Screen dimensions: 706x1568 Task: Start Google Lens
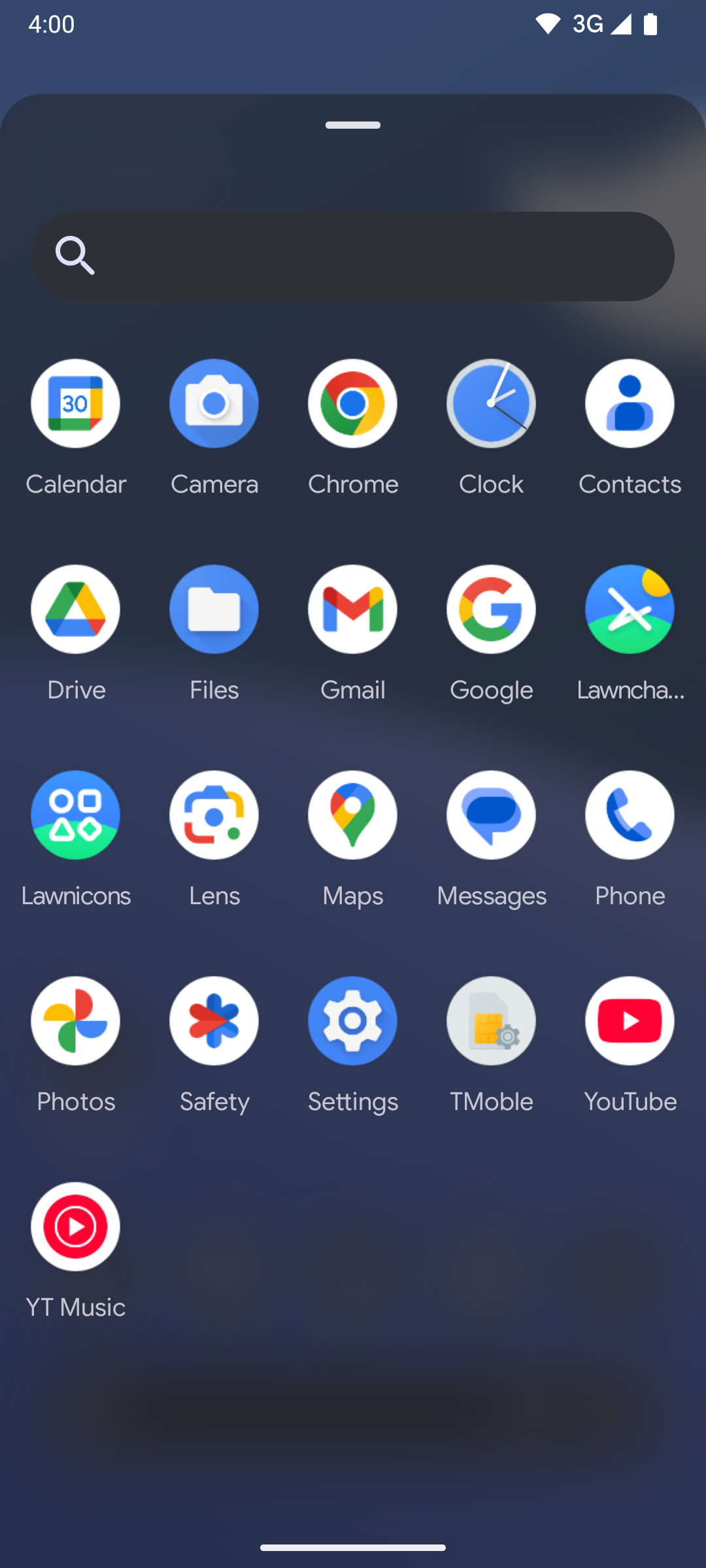pyautogui.click(x=214, y=815)
